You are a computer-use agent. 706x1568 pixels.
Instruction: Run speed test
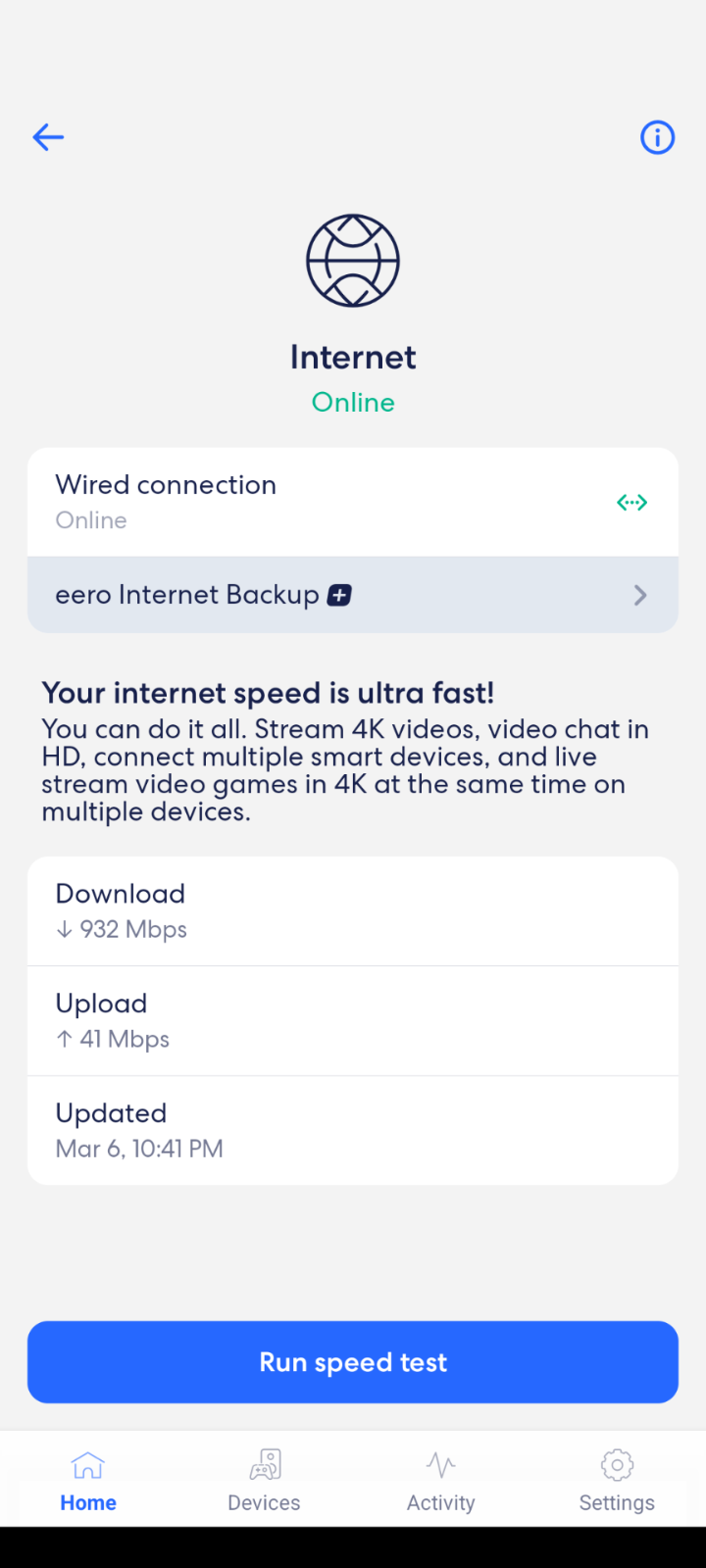point(353,1362)
